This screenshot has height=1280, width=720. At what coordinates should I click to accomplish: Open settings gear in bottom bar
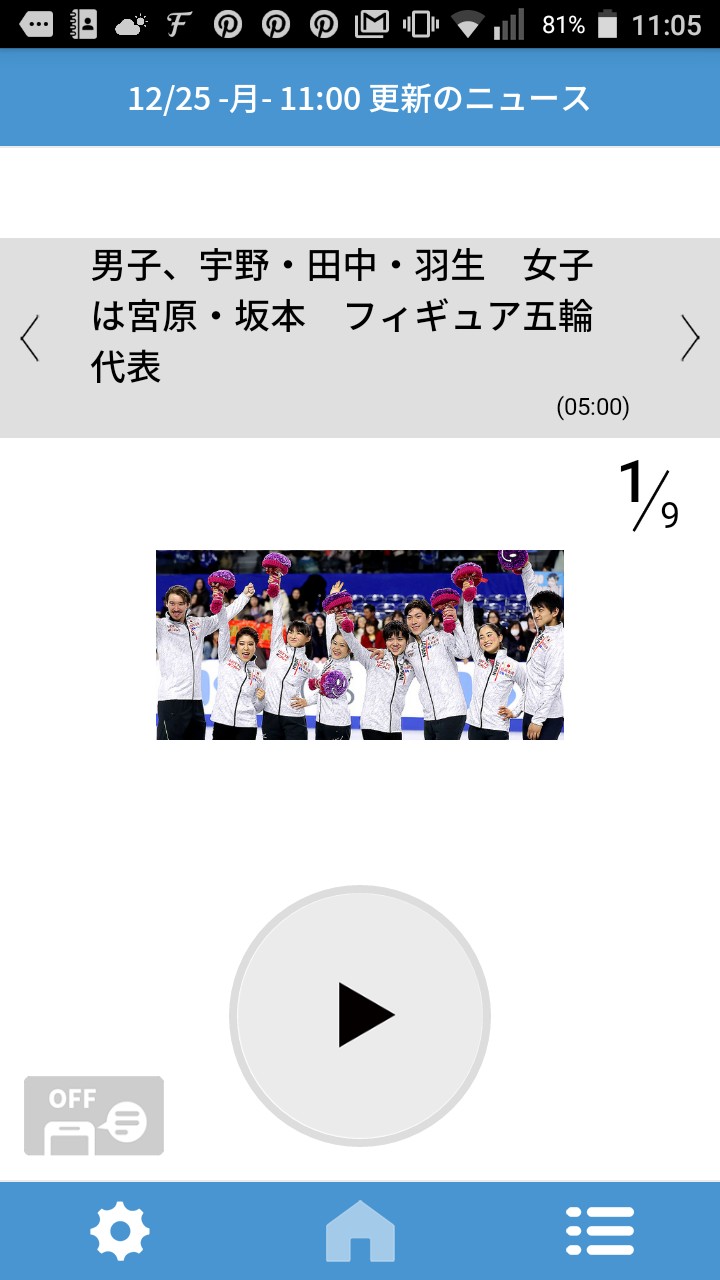coord(120,1232)
